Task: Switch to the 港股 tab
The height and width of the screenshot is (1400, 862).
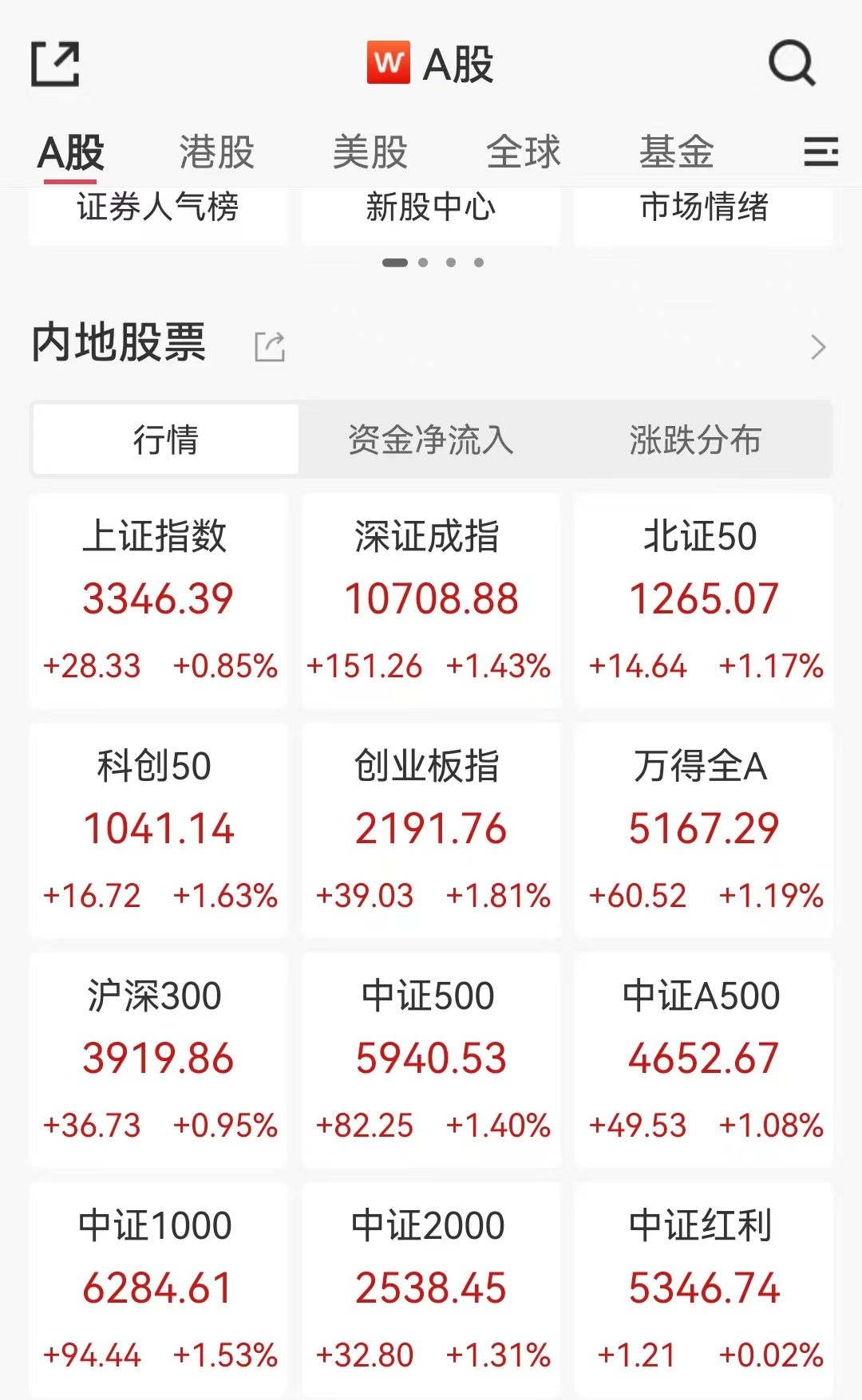Action: [216, 152]
